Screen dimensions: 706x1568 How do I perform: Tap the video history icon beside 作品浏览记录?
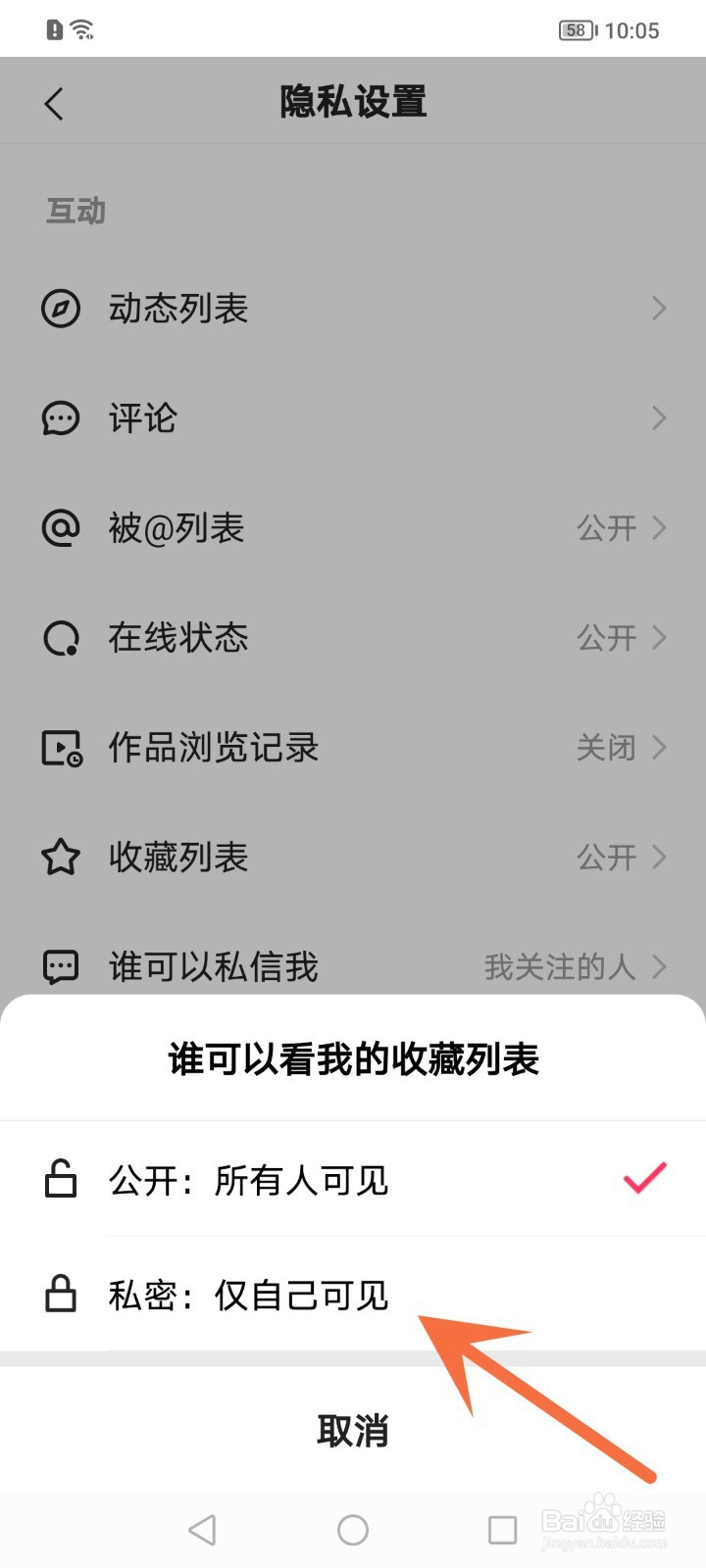pos(61,748)
